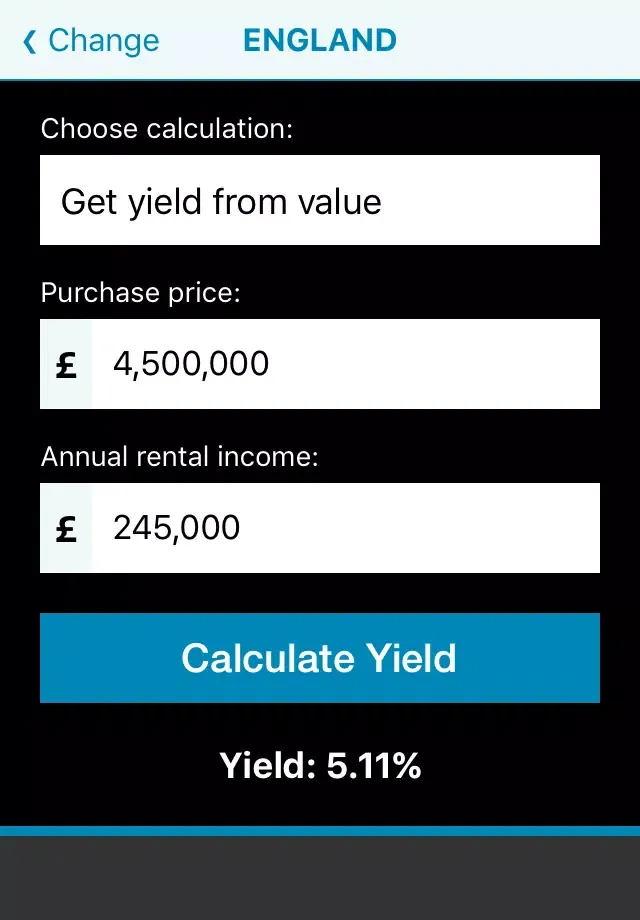This screenshot has height=920, width=640.
Task: Go back using the Change button
Action: [x=91, y=41]
